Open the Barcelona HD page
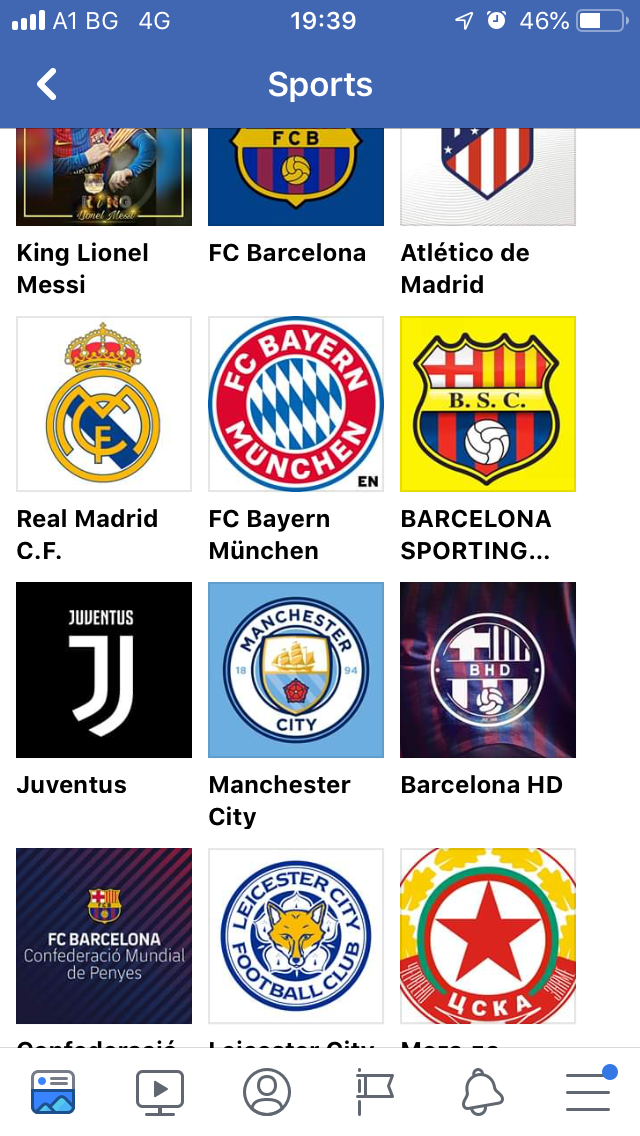 487,670
